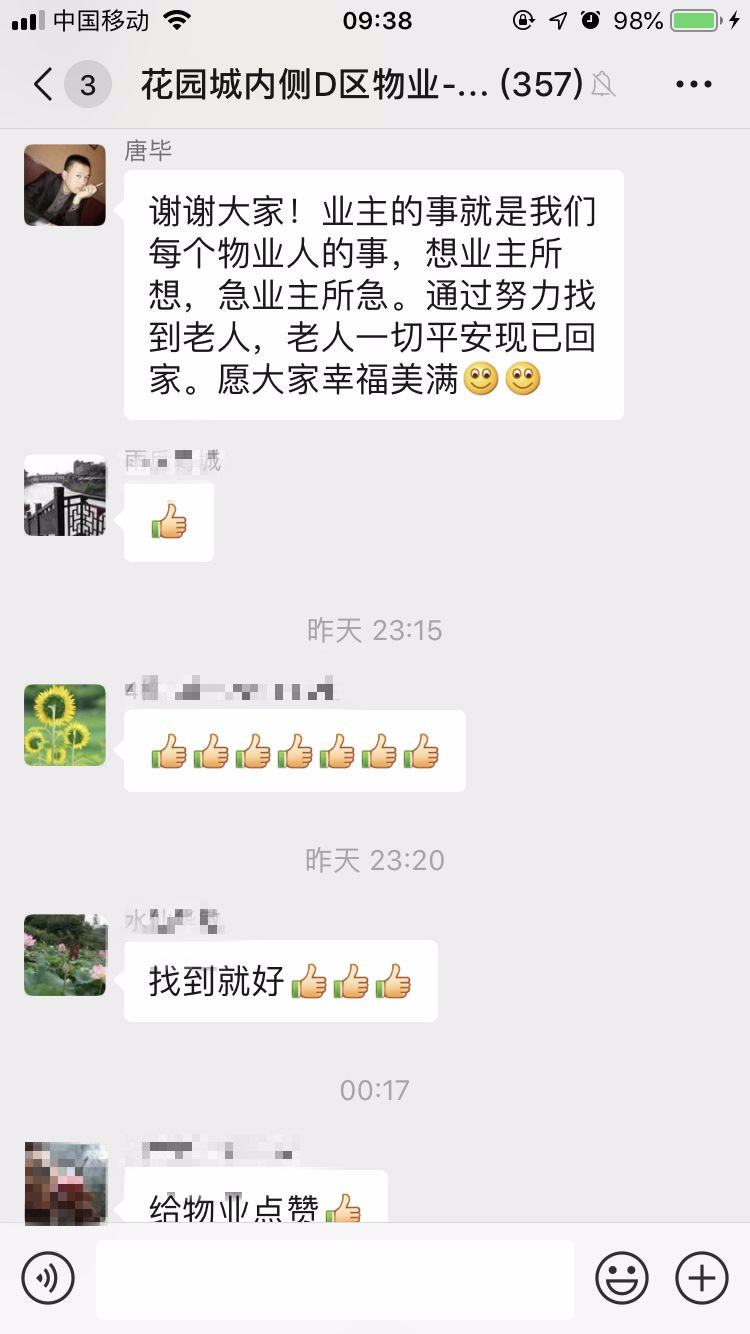Open the group chat options menu
Screen dimensions: 750x1334
pyautogui.click(x=693, y=85)
